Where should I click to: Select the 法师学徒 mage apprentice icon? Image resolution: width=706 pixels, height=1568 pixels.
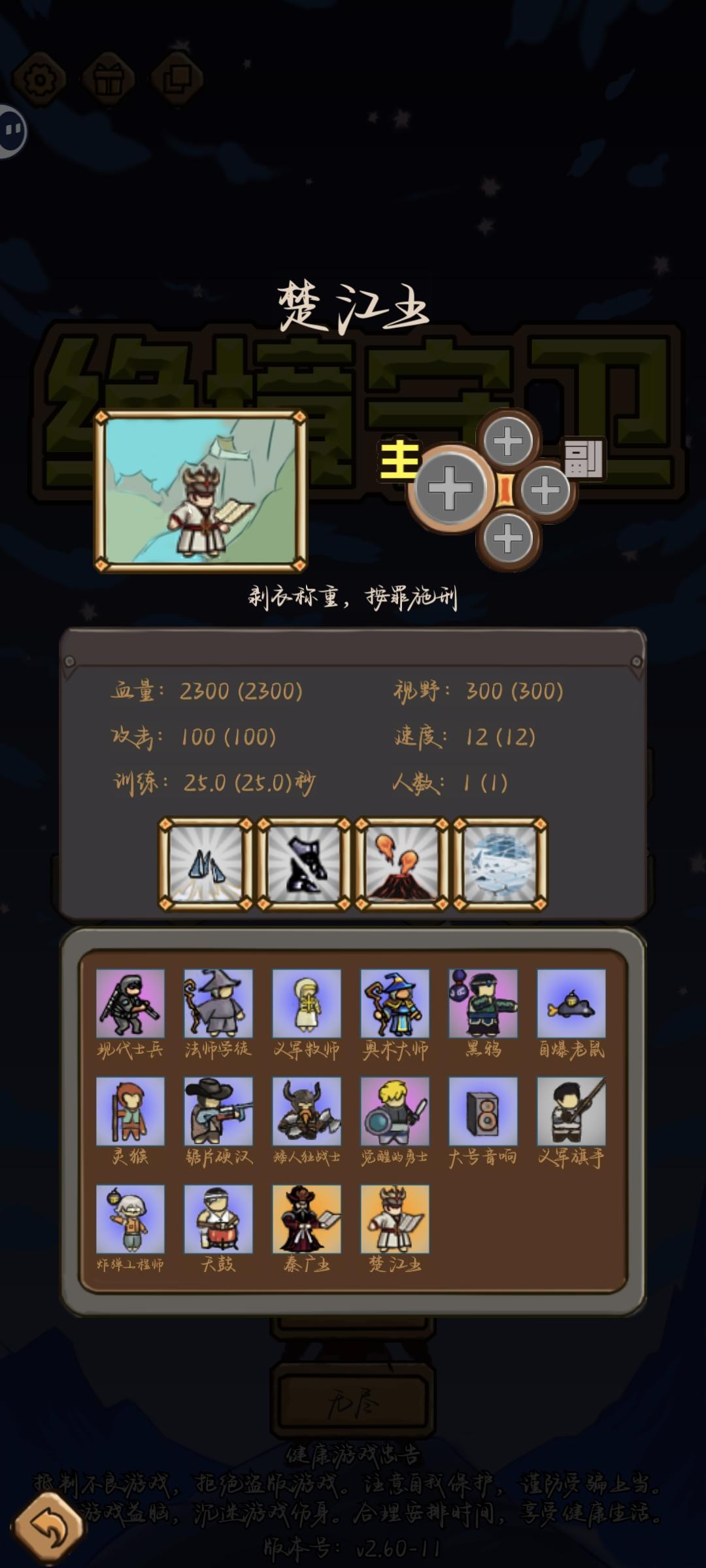(x=217, y=1004)
